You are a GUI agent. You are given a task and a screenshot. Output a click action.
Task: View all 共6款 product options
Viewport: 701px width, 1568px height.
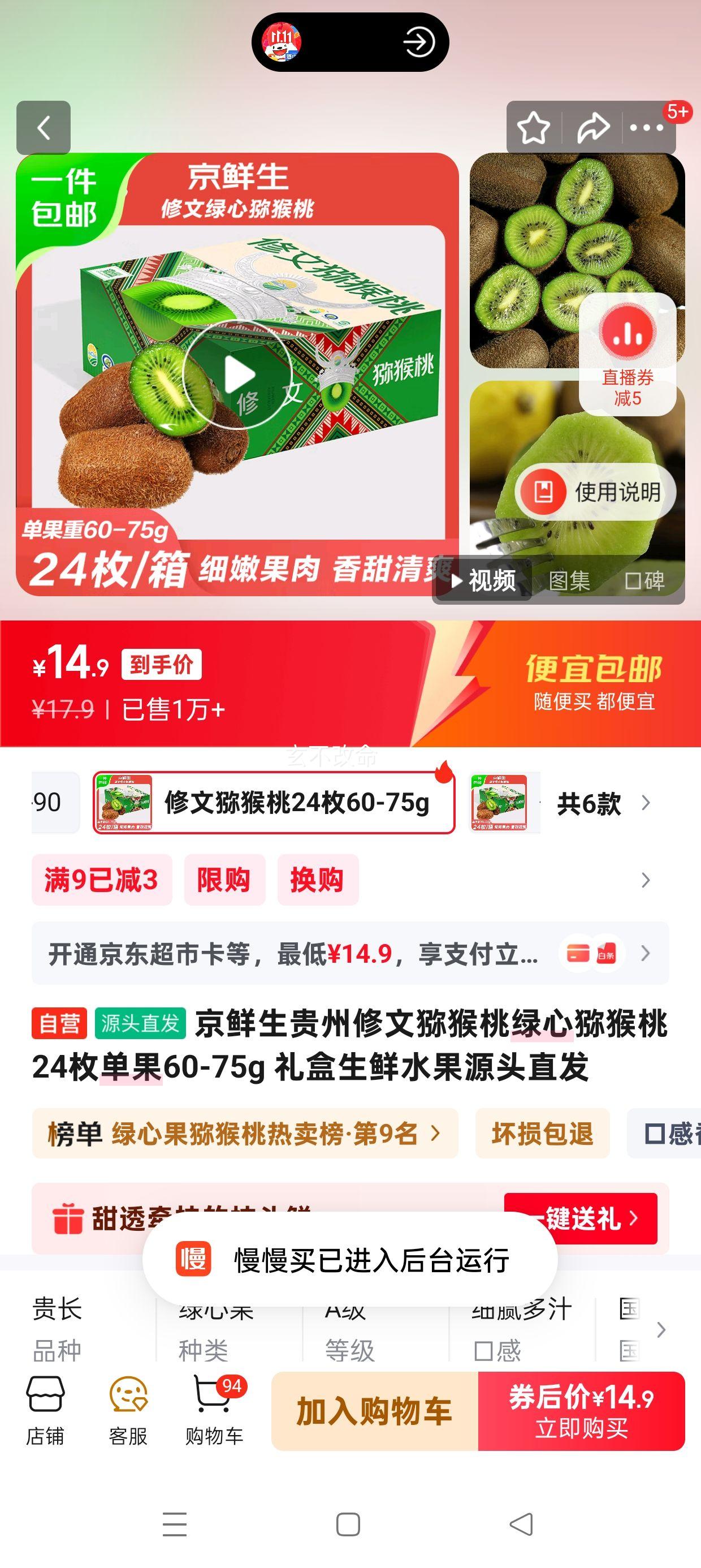point(603,803)
